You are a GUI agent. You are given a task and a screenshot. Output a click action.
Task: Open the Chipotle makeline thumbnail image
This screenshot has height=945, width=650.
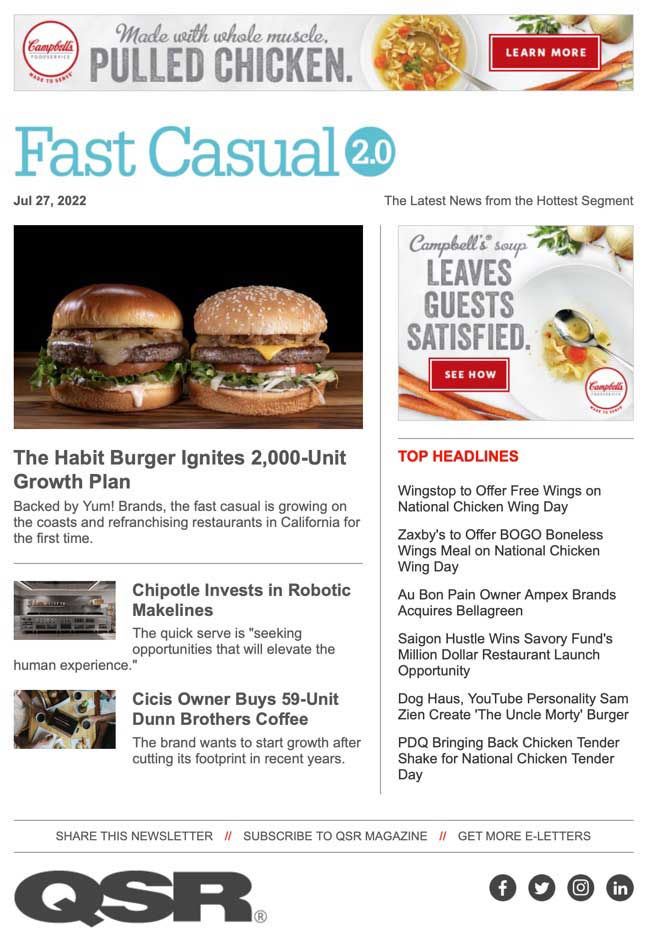point(65,610)
